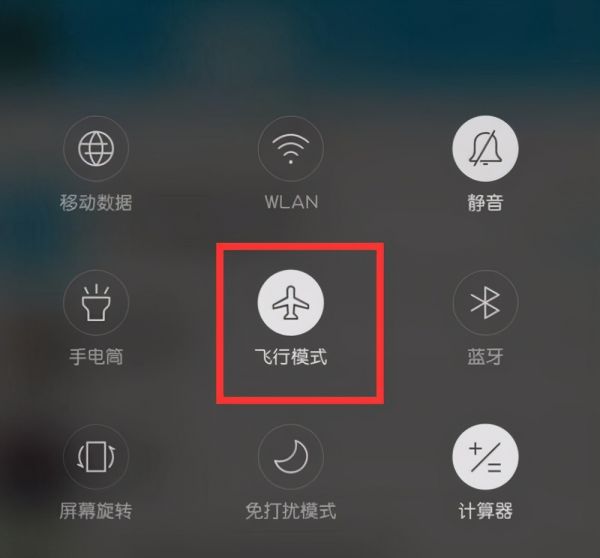Open the calculator shortcut (计算器)

click(485, 459)
